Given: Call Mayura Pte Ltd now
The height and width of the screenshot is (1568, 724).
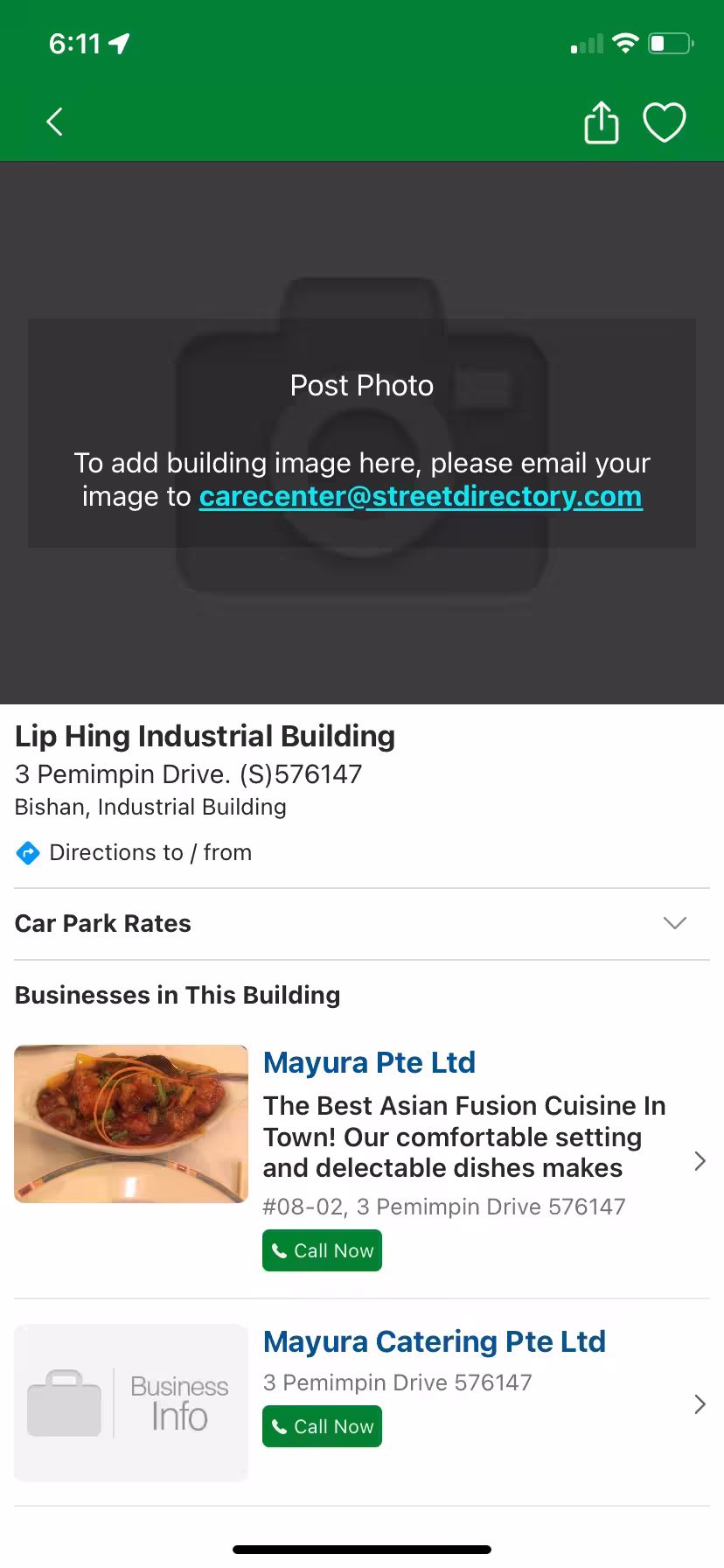Looking at the screenshot, I should tap(322, 1250).
